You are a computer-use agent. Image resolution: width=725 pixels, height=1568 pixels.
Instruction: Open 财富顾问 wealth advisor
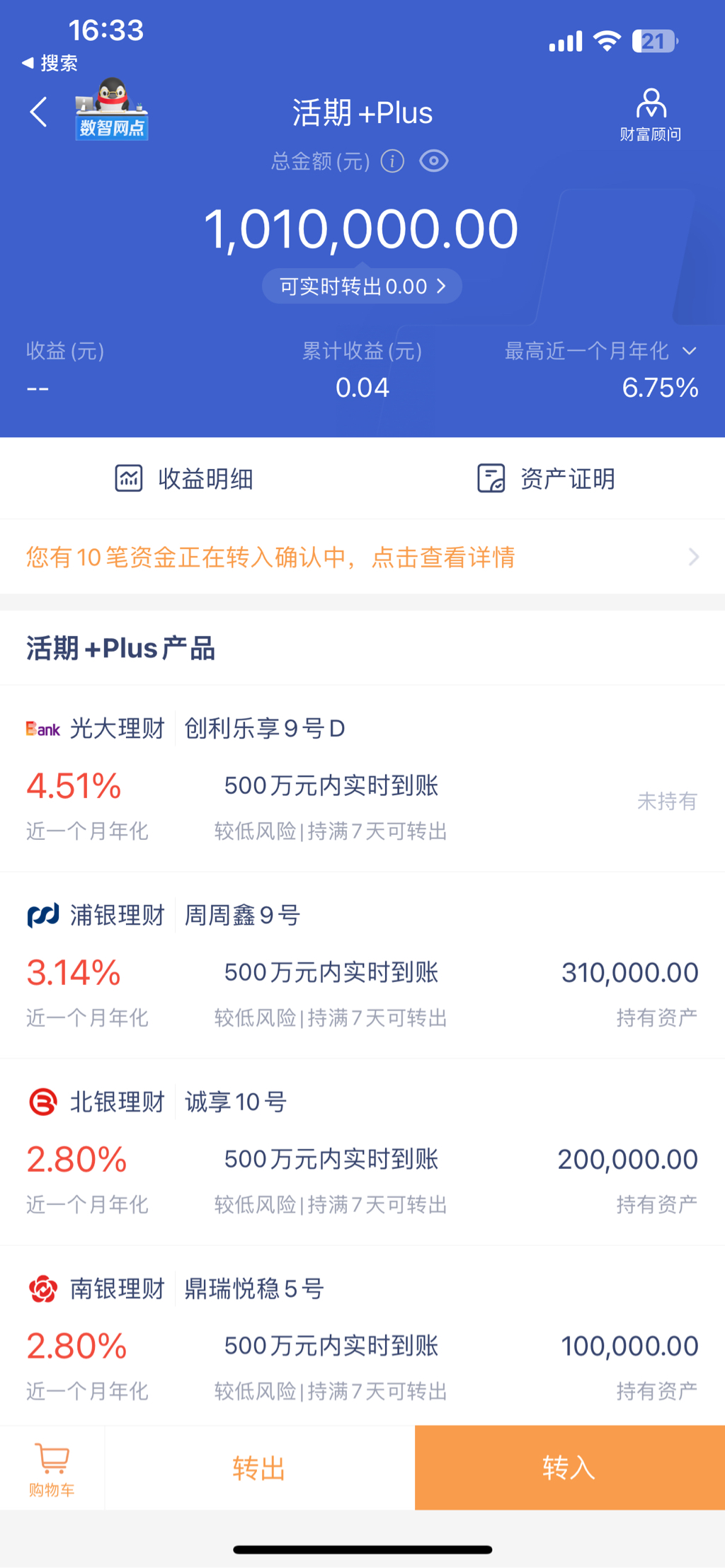[650, 115]
